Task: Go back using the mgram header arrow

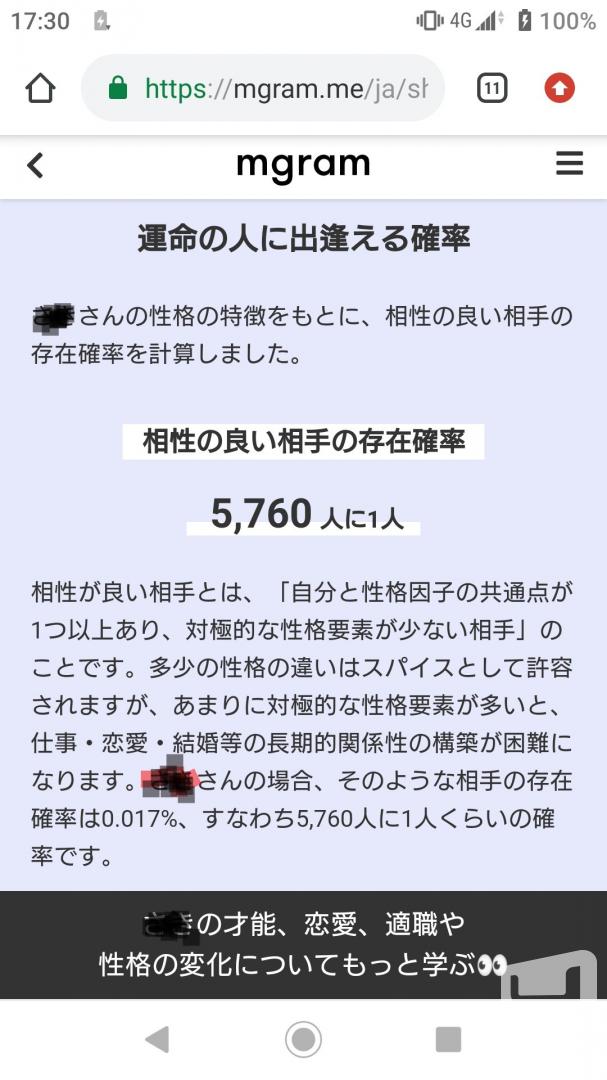Action: [35, 165]
